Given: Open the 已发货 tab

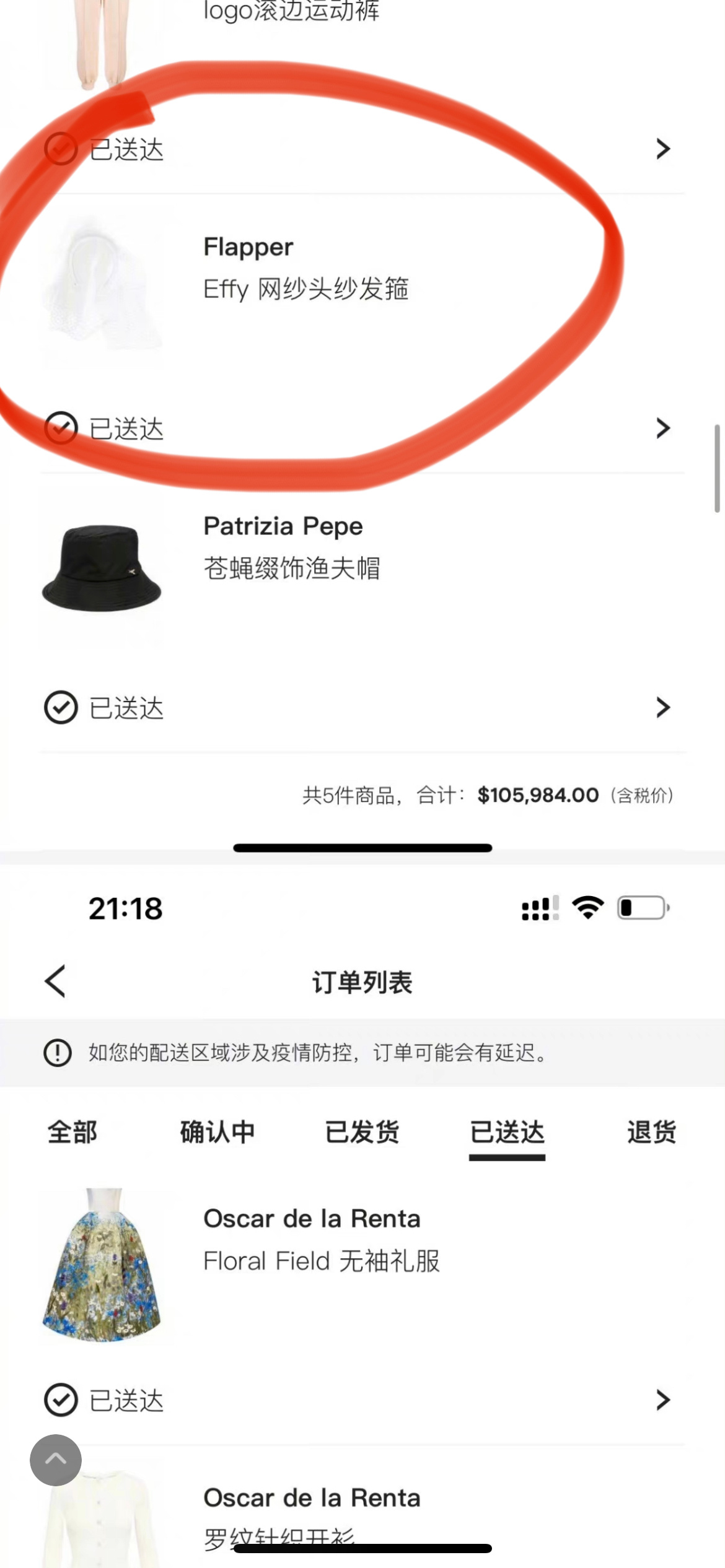Looking at the screenshot, I should coord(362,1132).
